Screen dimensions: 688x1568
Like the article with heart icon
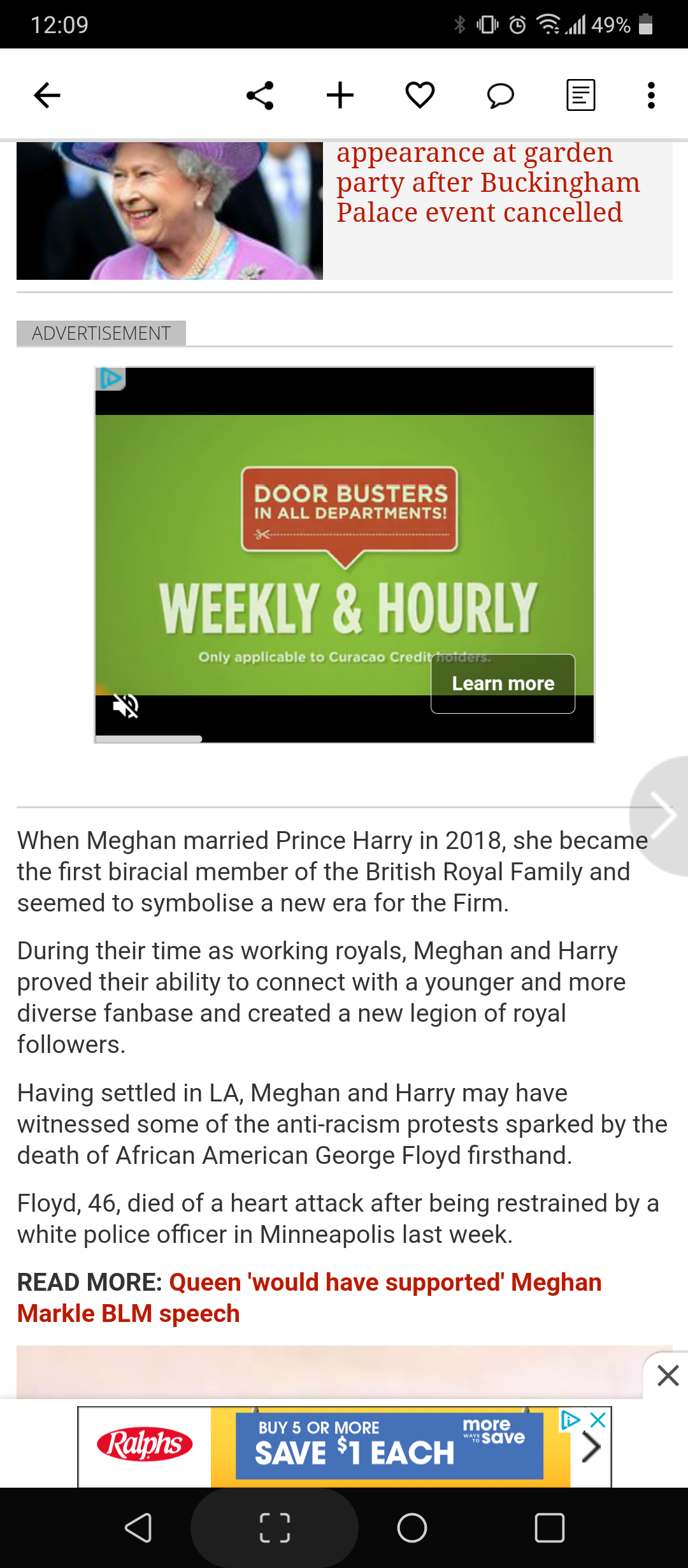[x=420, y=96]
